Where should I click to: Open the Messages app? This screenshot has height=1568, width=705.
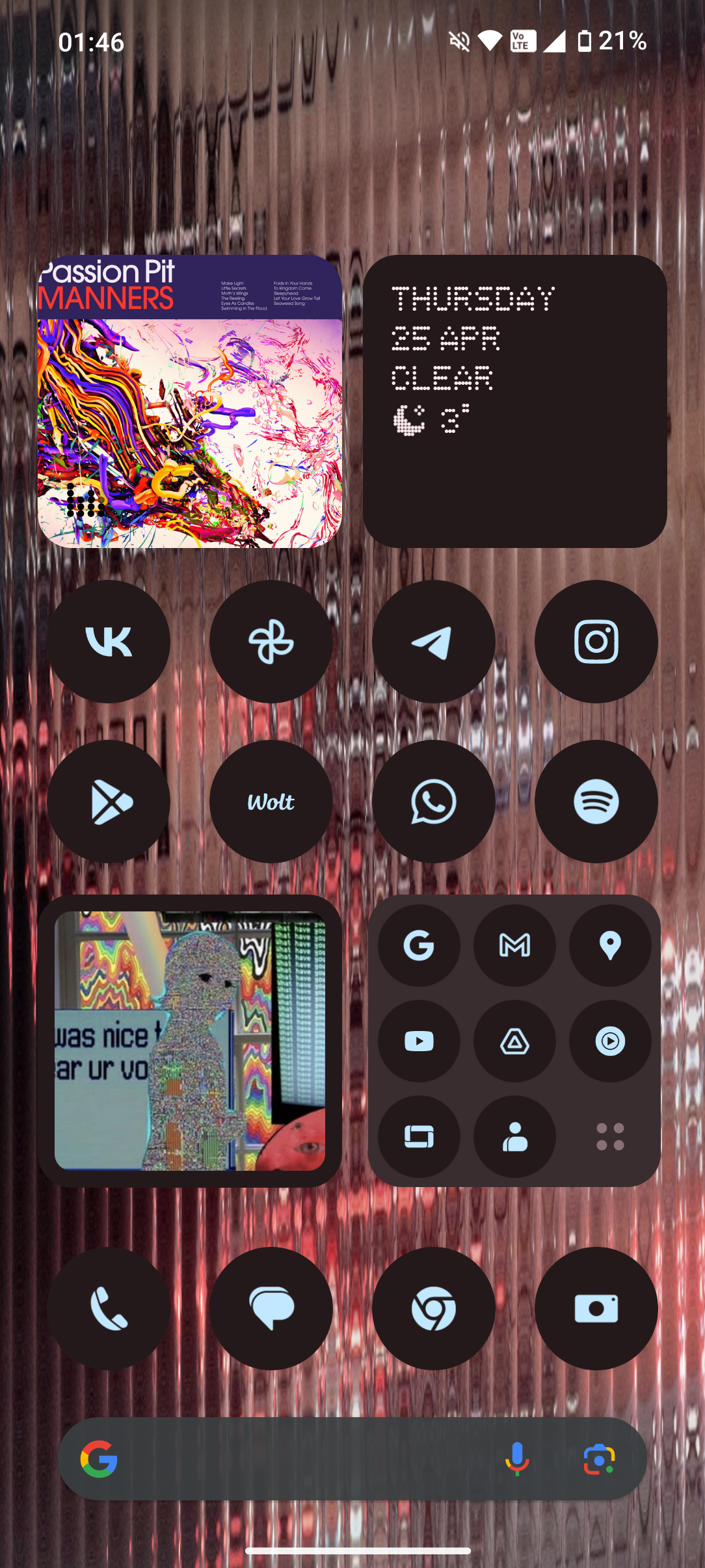tap(271, 1309)
